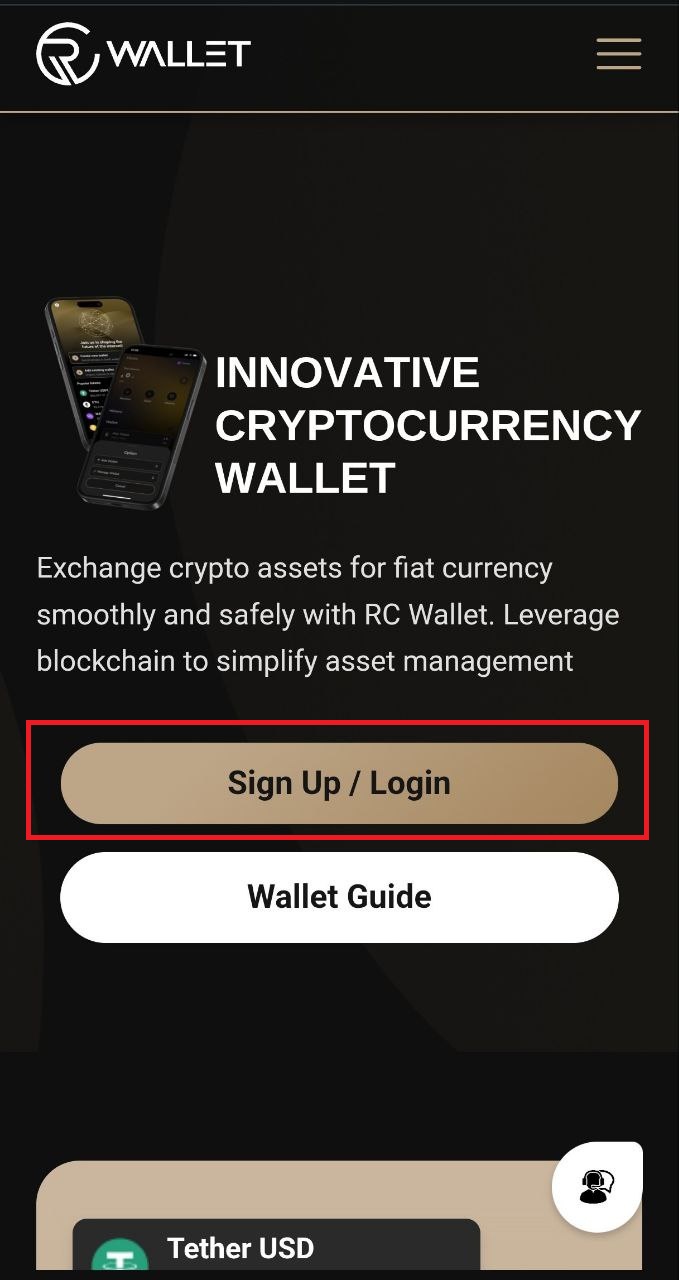The height and width of the screenshot is (1280, 679).
Task: Open the Wallet Guide
Action: 339,897
